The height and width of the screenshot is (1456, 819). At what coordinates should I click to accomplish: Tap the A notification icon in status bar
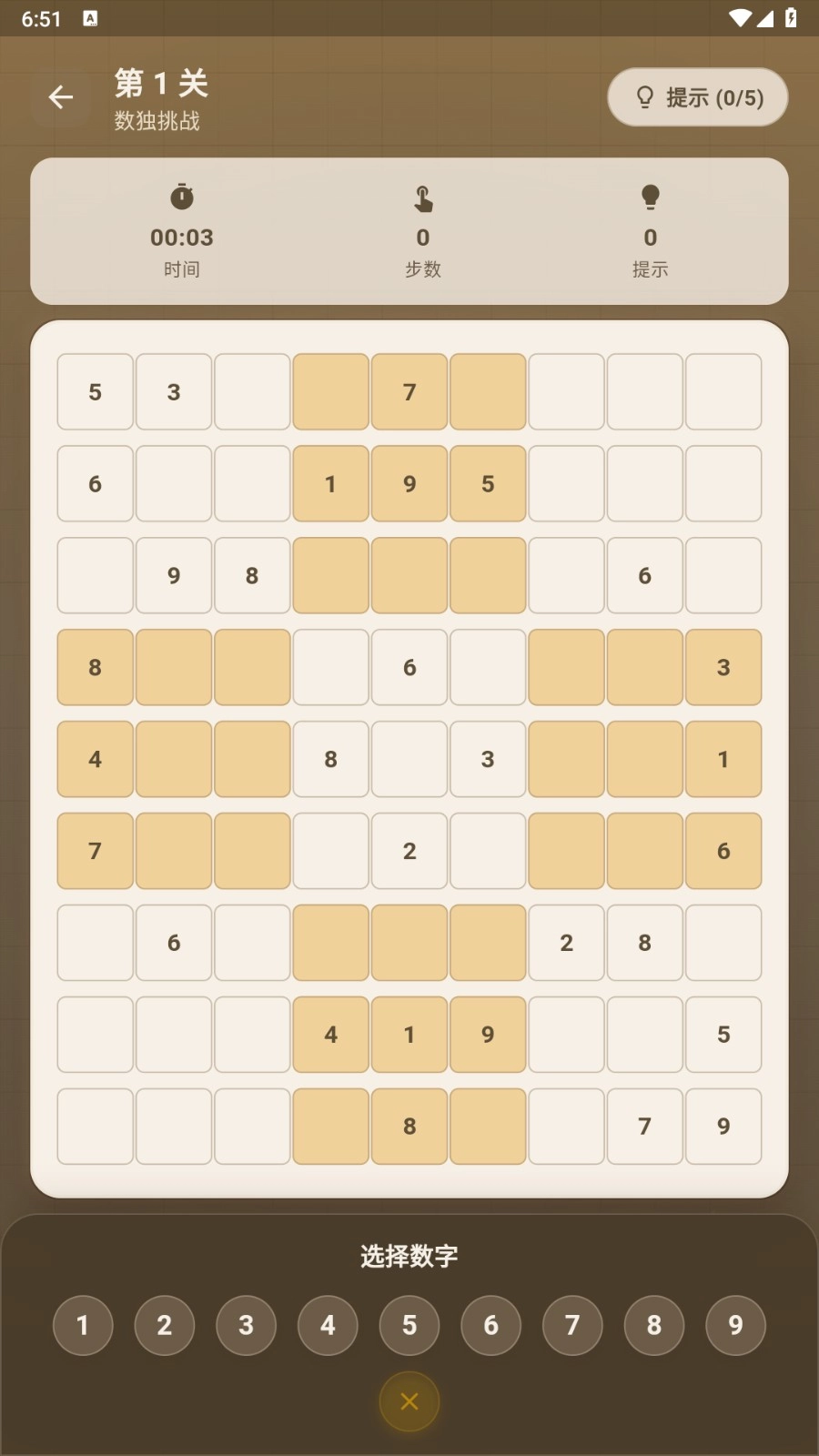point(91,16)
